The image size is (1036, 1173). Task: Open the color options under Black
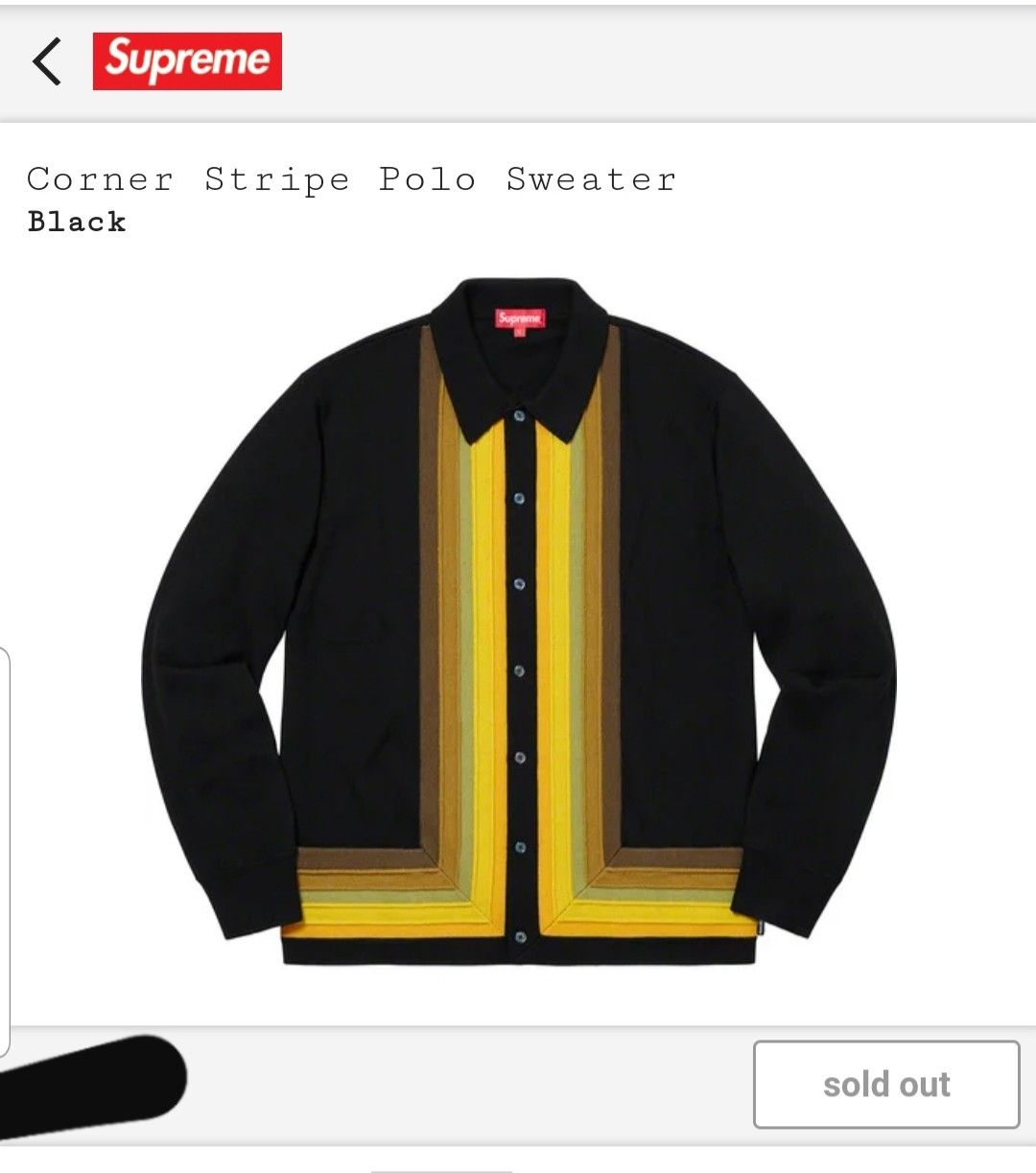75,223
